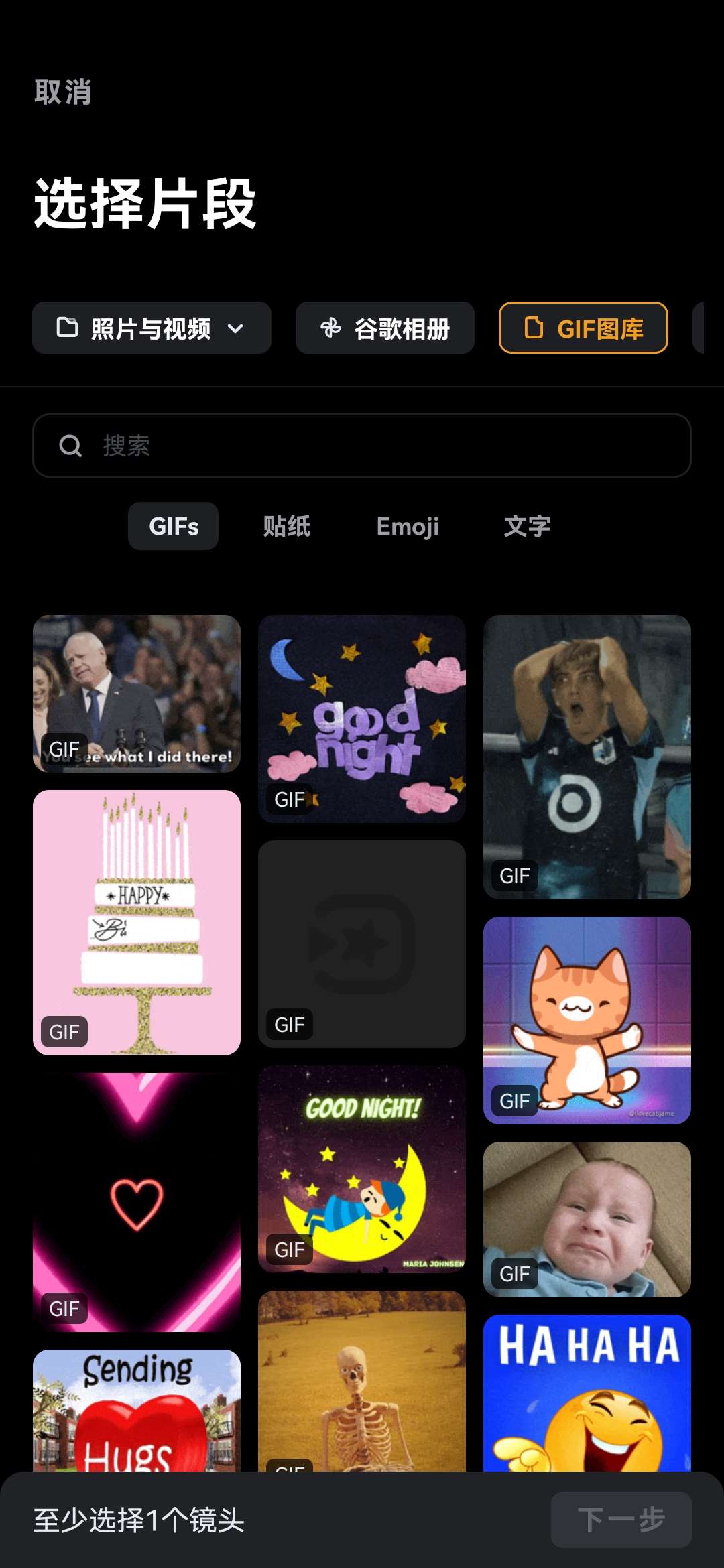Tap the 下一步 button

click(x=621, y=1520)
